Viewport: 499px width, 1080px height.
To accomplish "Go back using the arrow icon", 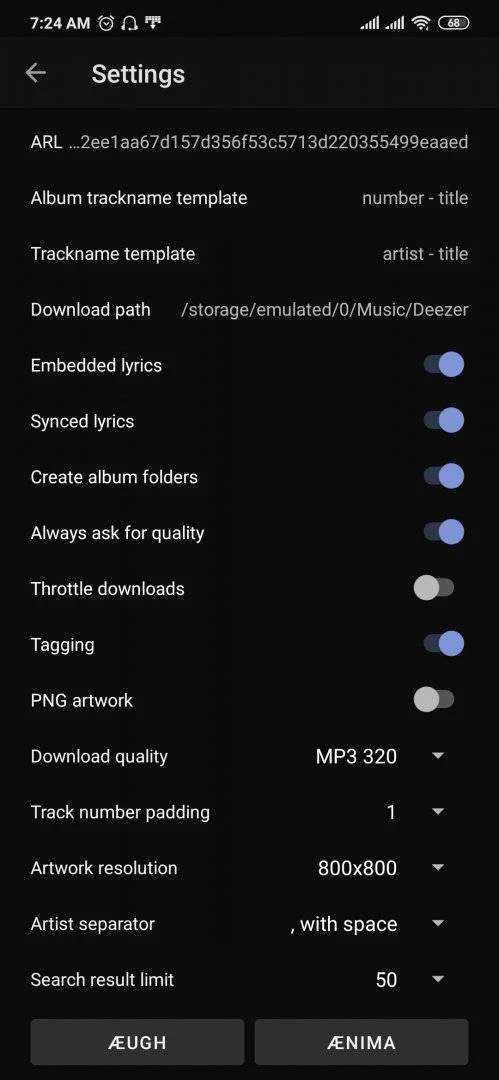I will 36,73.
